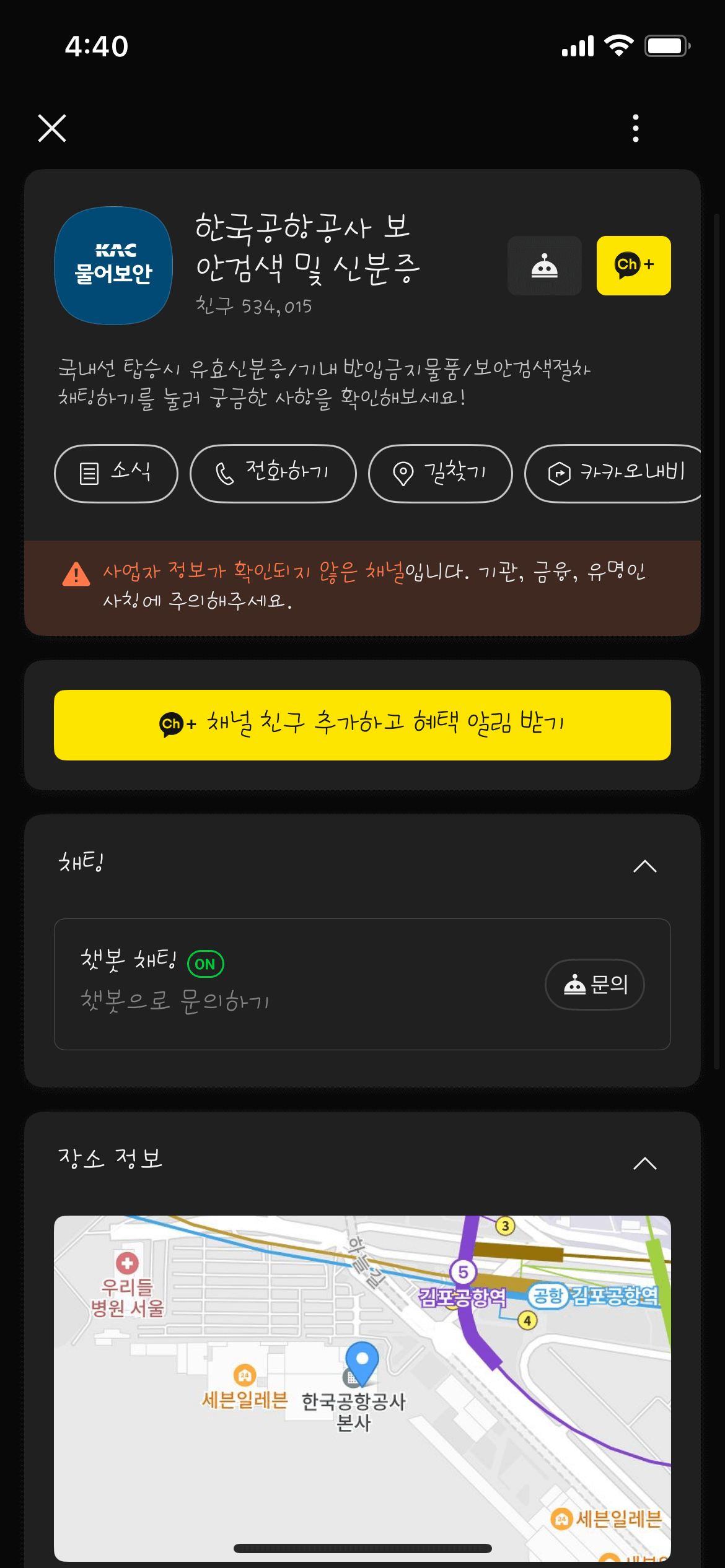Launch 카카오내비 navigation icon
This screenshot has width=725, height=1568.
(x=559, y=473)
